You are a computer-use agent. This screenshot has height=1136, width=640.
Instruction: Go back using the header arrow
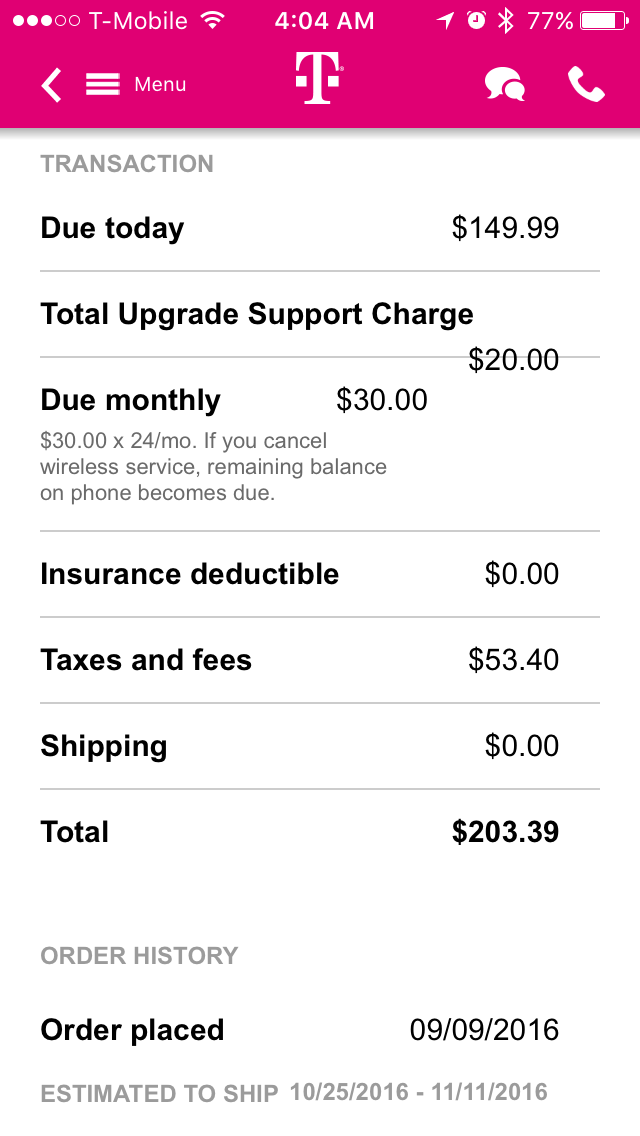pyautogui.click(x=51, y=85)
